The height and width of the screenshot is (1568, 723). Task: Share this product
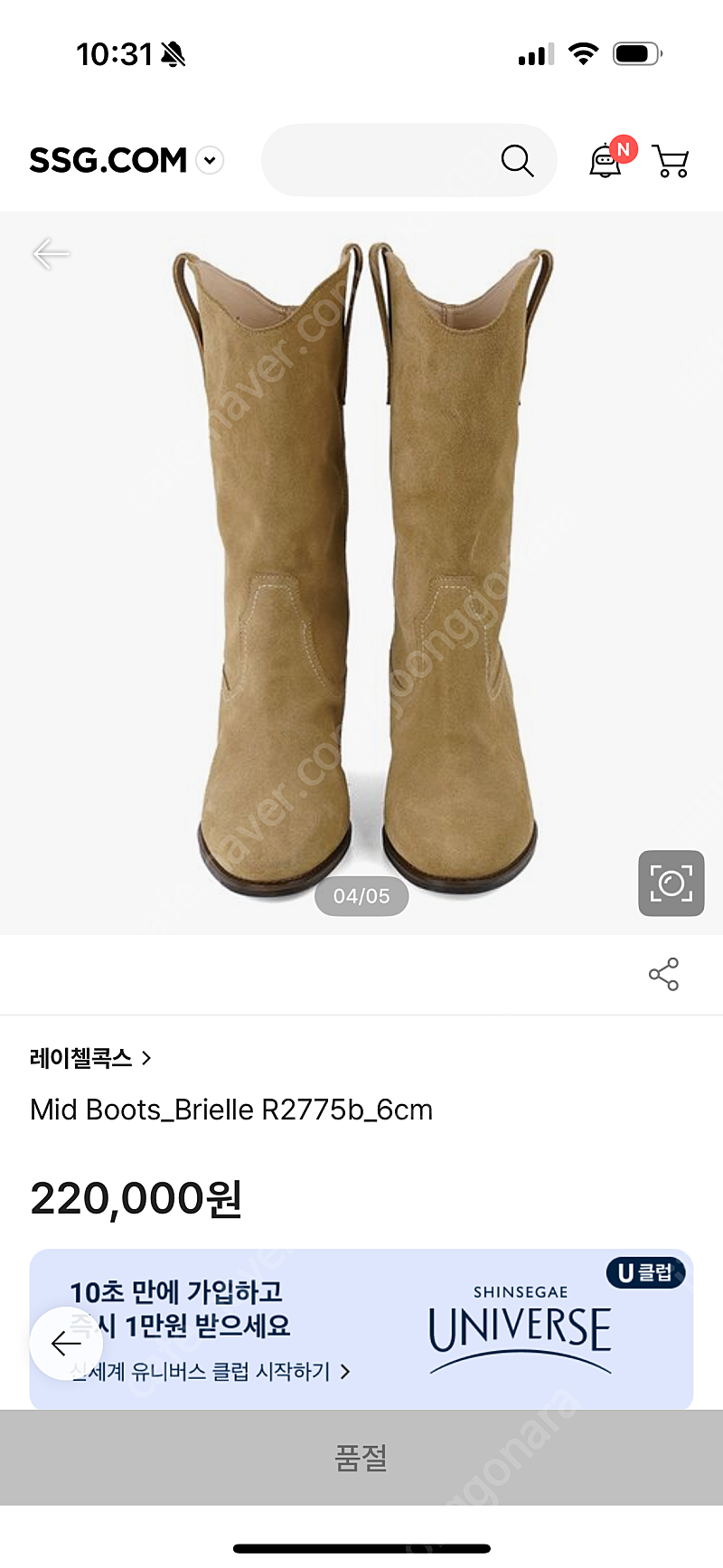click(x=663, y=974)
